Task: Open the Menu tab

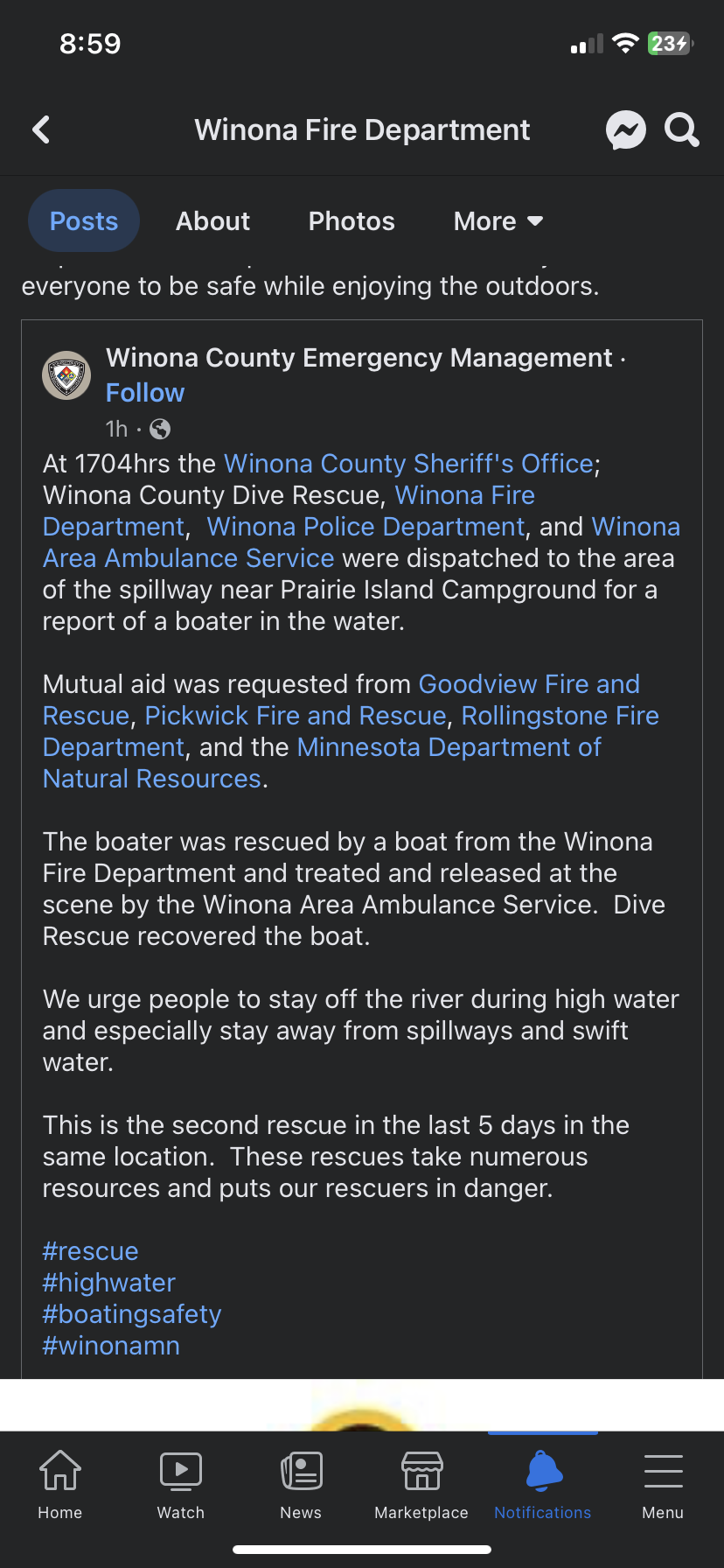Action: (663, 1486)
